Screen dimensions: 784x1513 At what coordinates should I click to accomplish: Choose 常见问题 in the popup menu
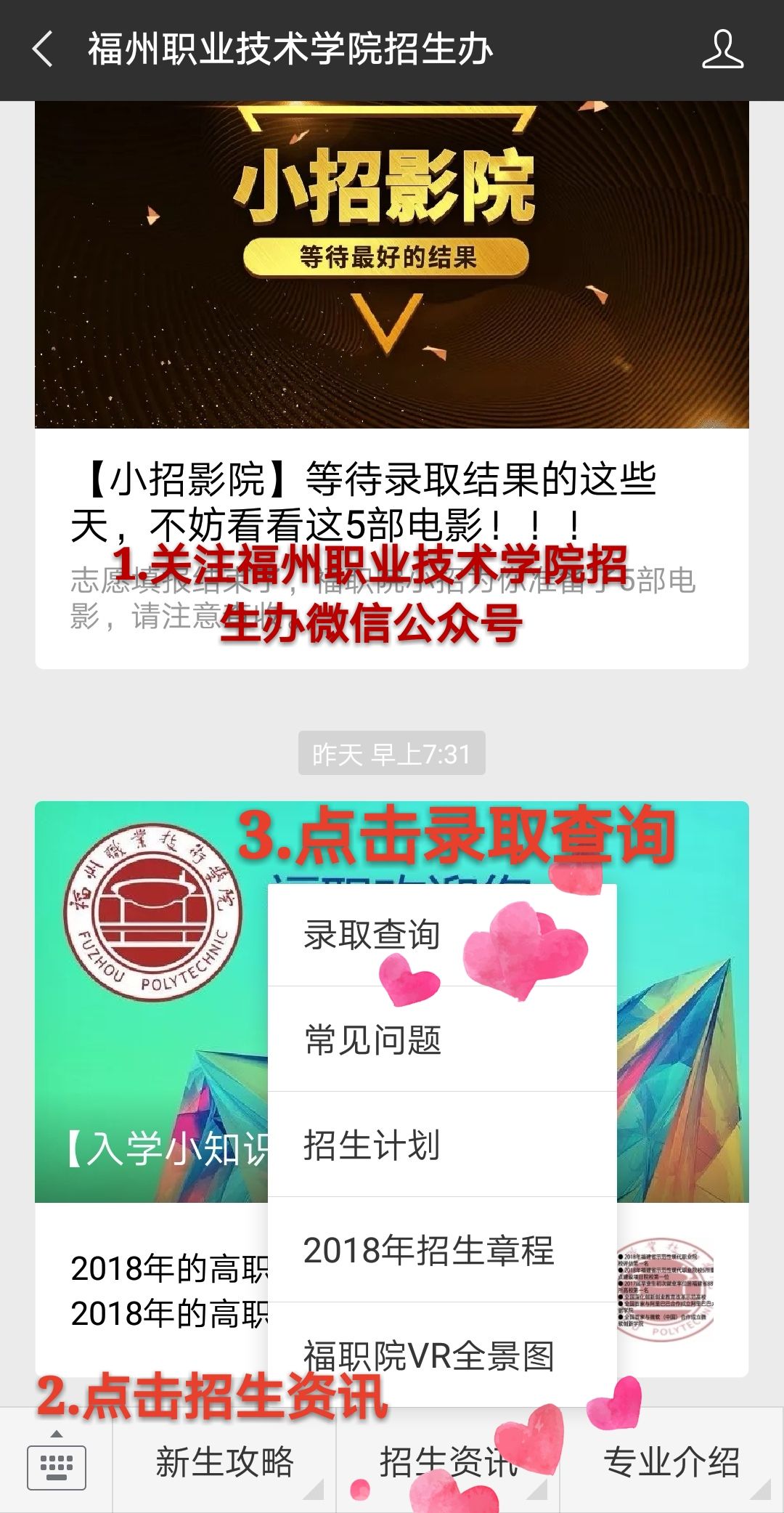(x=372, y=1040)
